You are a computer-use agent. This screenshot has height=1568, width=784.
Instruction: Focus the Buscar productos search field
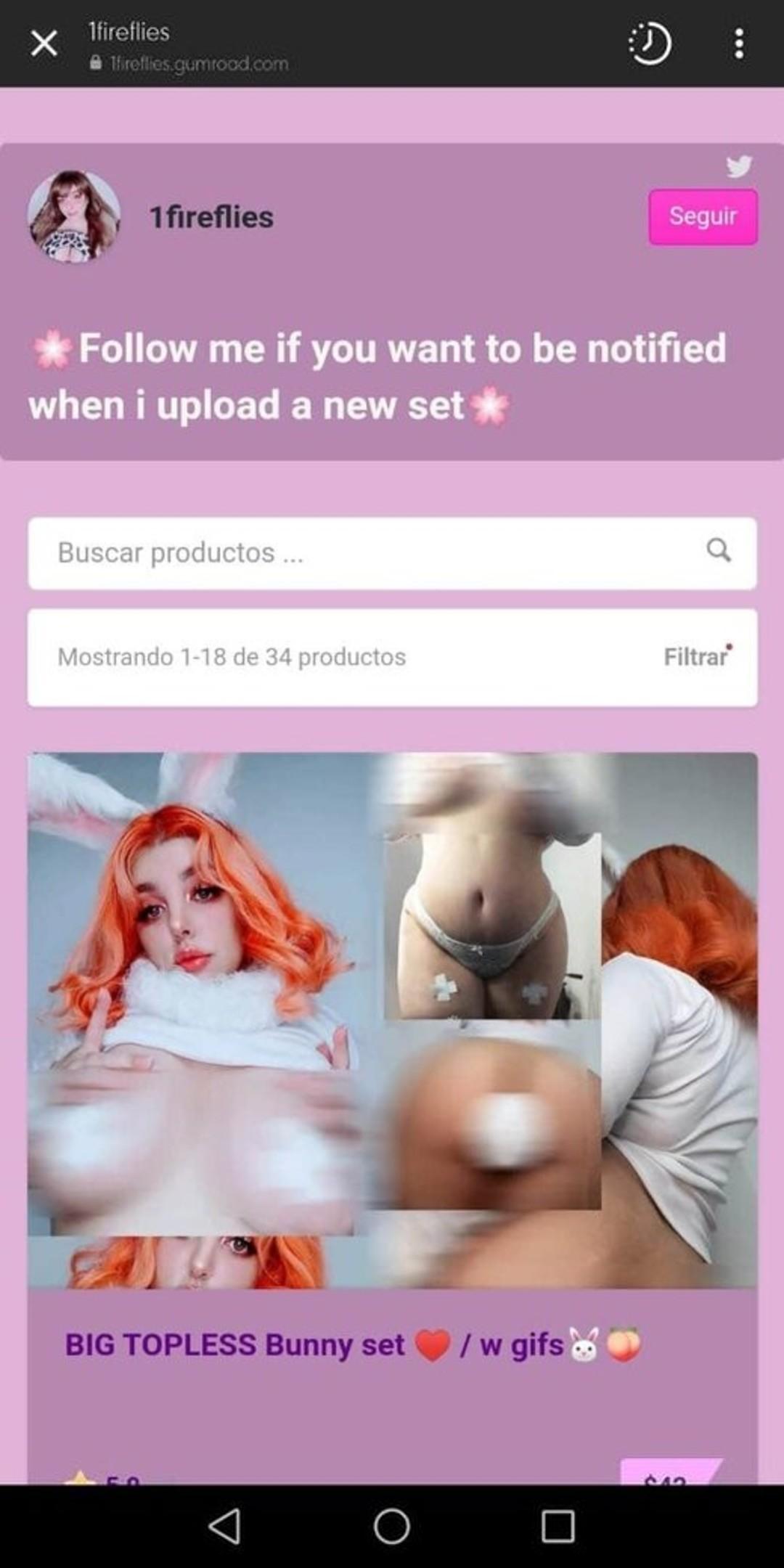pos(363,553)
